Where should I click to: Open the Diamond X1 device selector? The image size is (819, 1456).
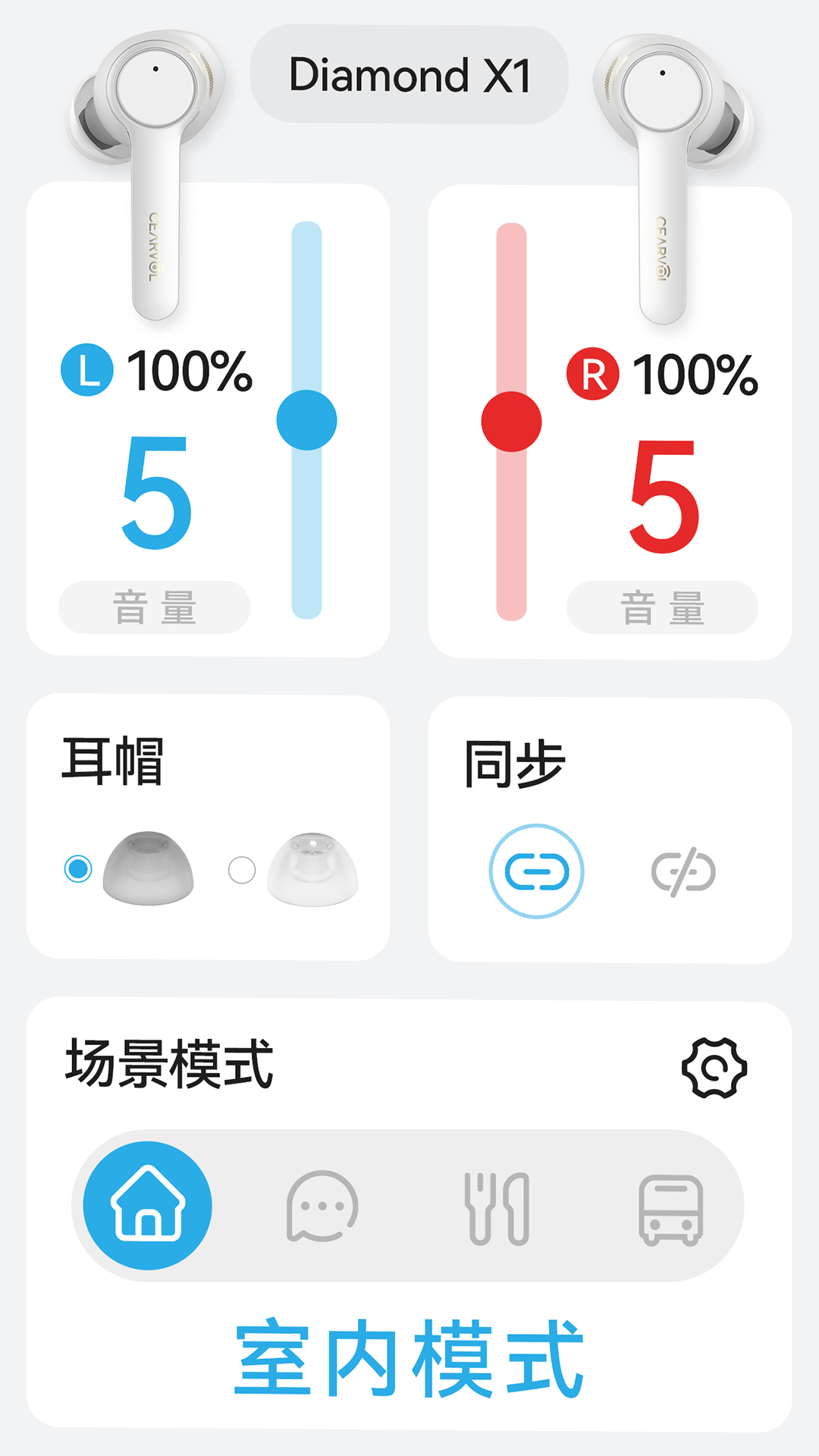(407, 74)
